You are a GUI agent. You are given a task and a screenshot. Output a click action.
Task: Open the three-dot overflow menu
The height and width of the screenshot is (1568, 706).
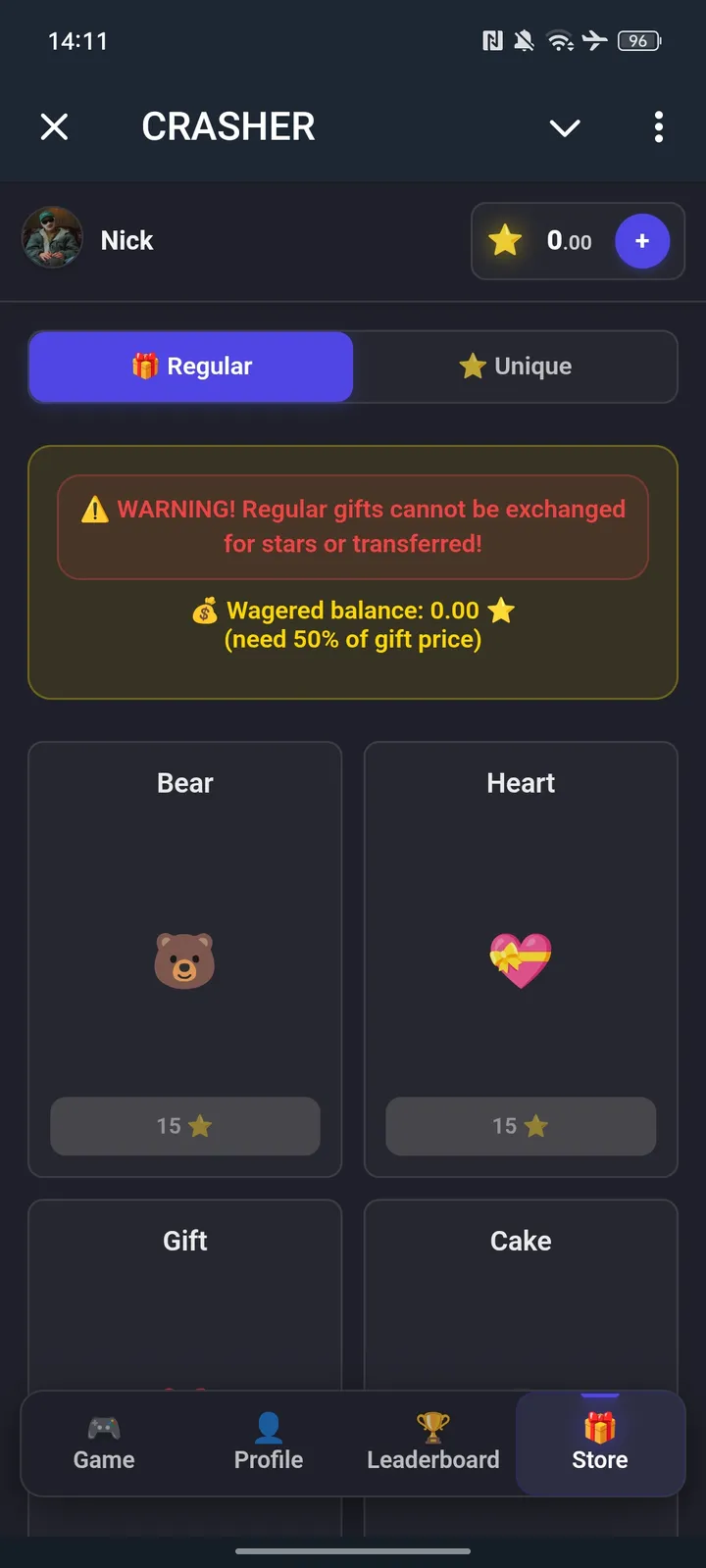658,127
